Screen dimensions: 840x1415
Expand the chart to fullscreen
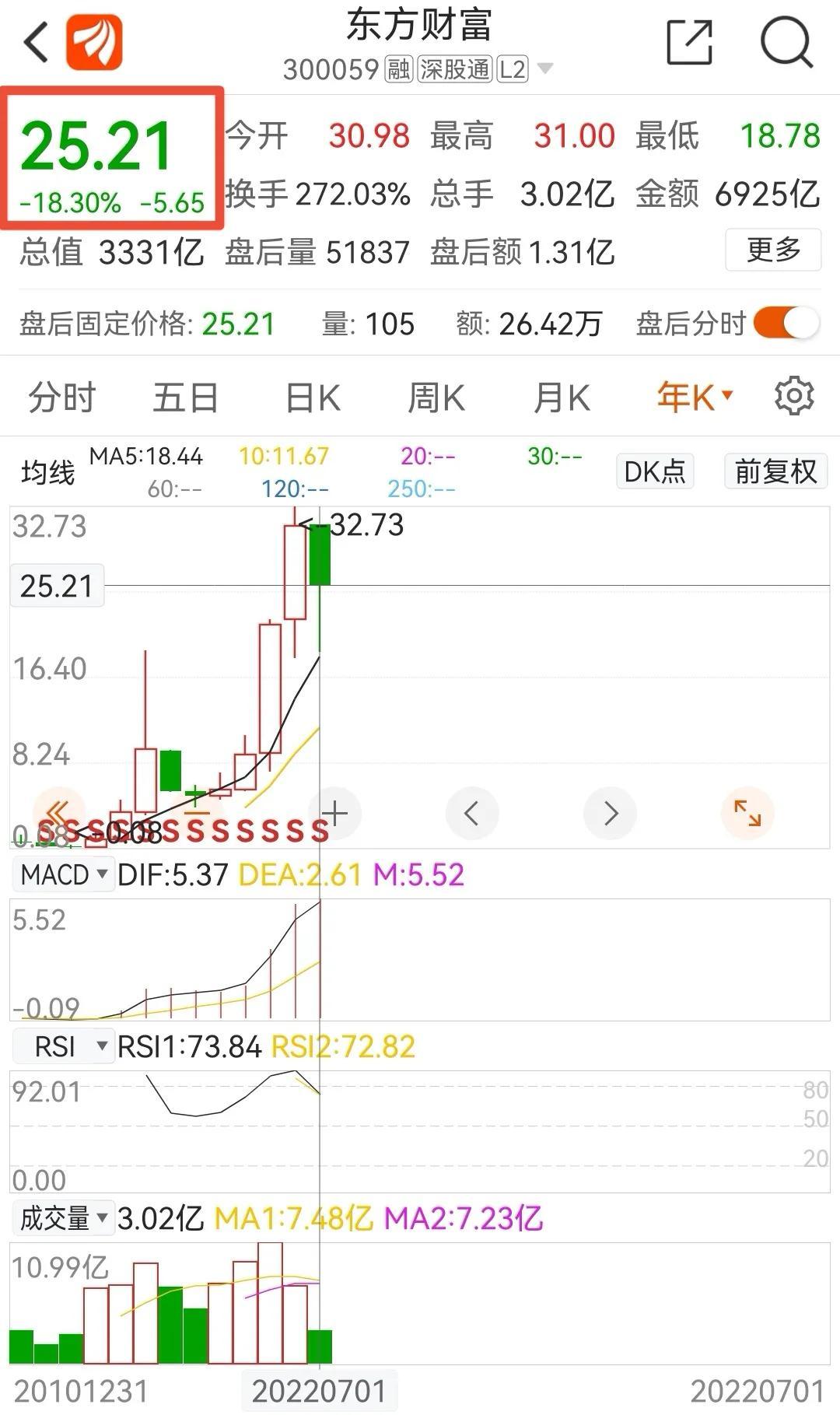coord(747,814)
